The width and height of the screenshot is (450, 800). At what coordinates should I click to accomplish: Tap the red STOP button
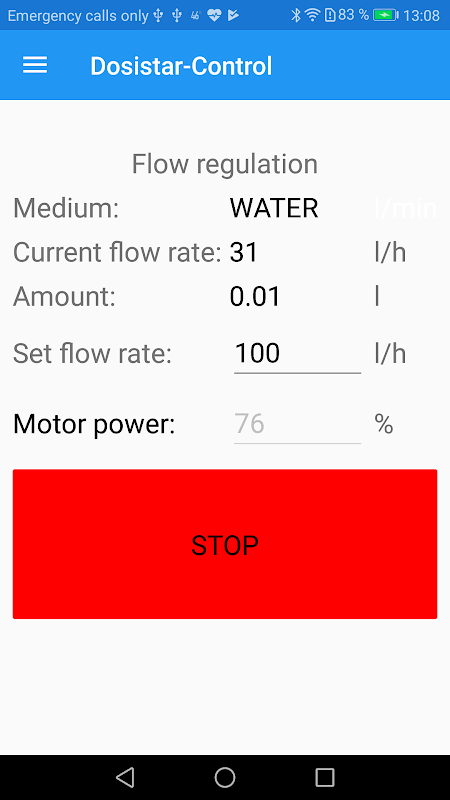coord(225,544)
